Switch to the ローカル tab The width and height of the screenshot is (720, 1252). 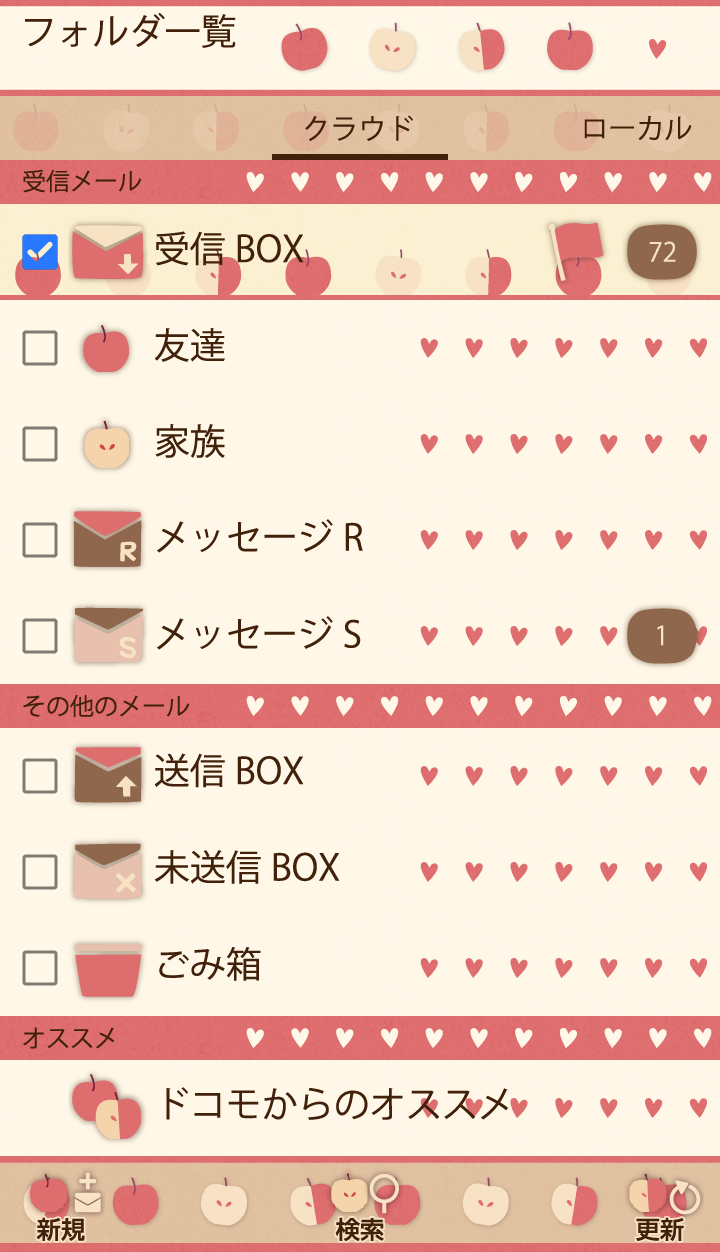[x=636, y=128]
